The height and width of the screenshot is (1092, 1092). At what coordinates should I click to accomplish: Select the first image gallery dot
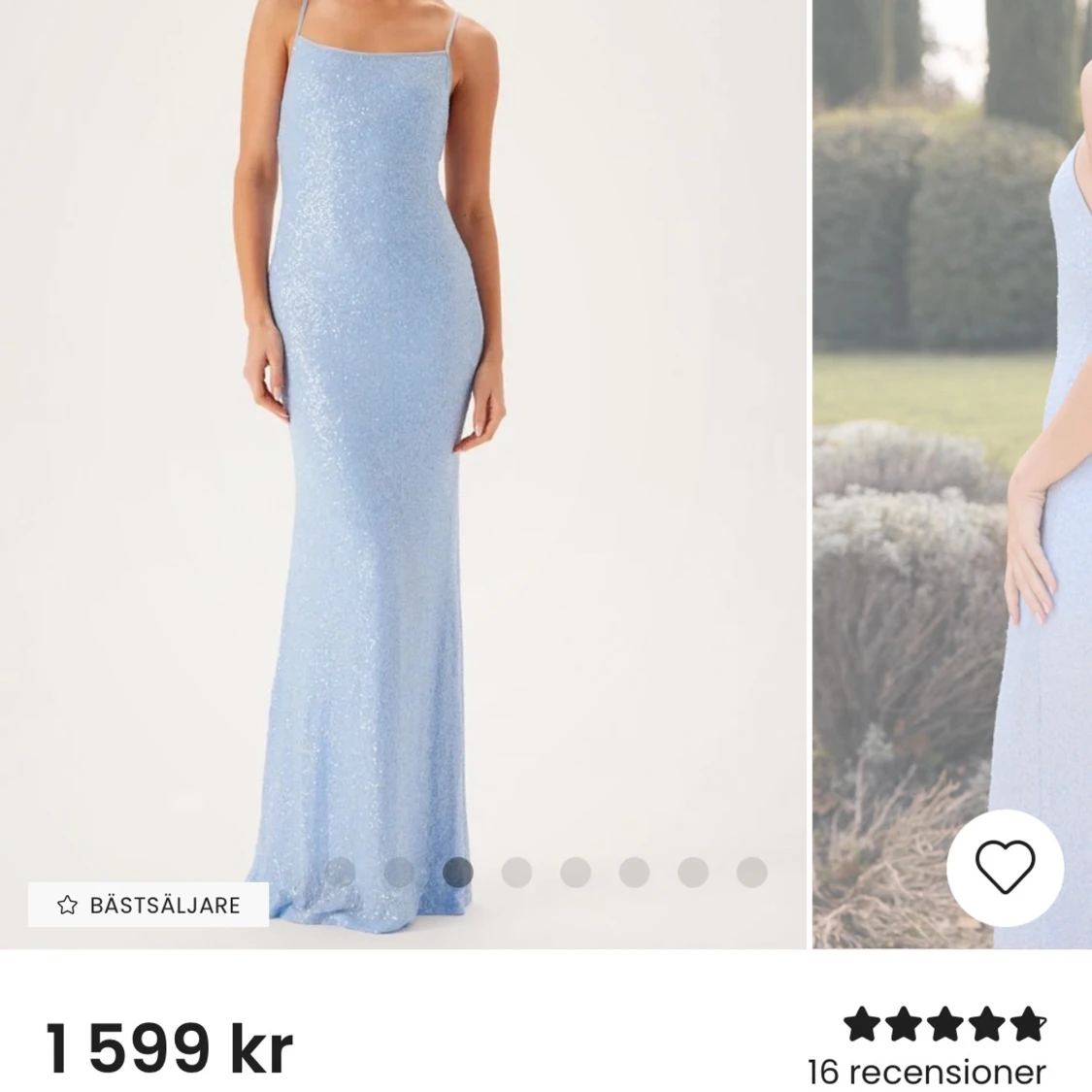point(339,873)
